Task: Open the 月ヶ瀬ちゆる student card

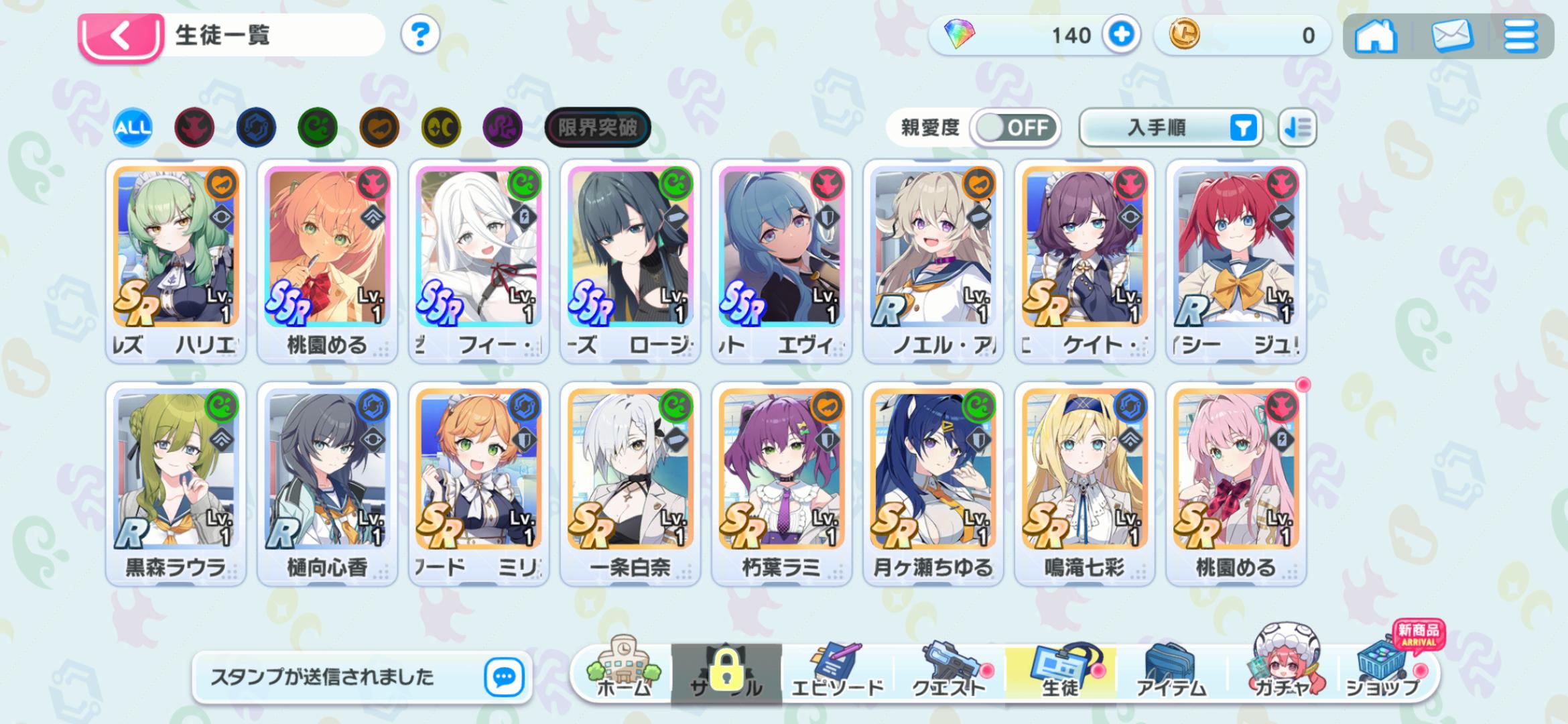Action: click(933, 483)
